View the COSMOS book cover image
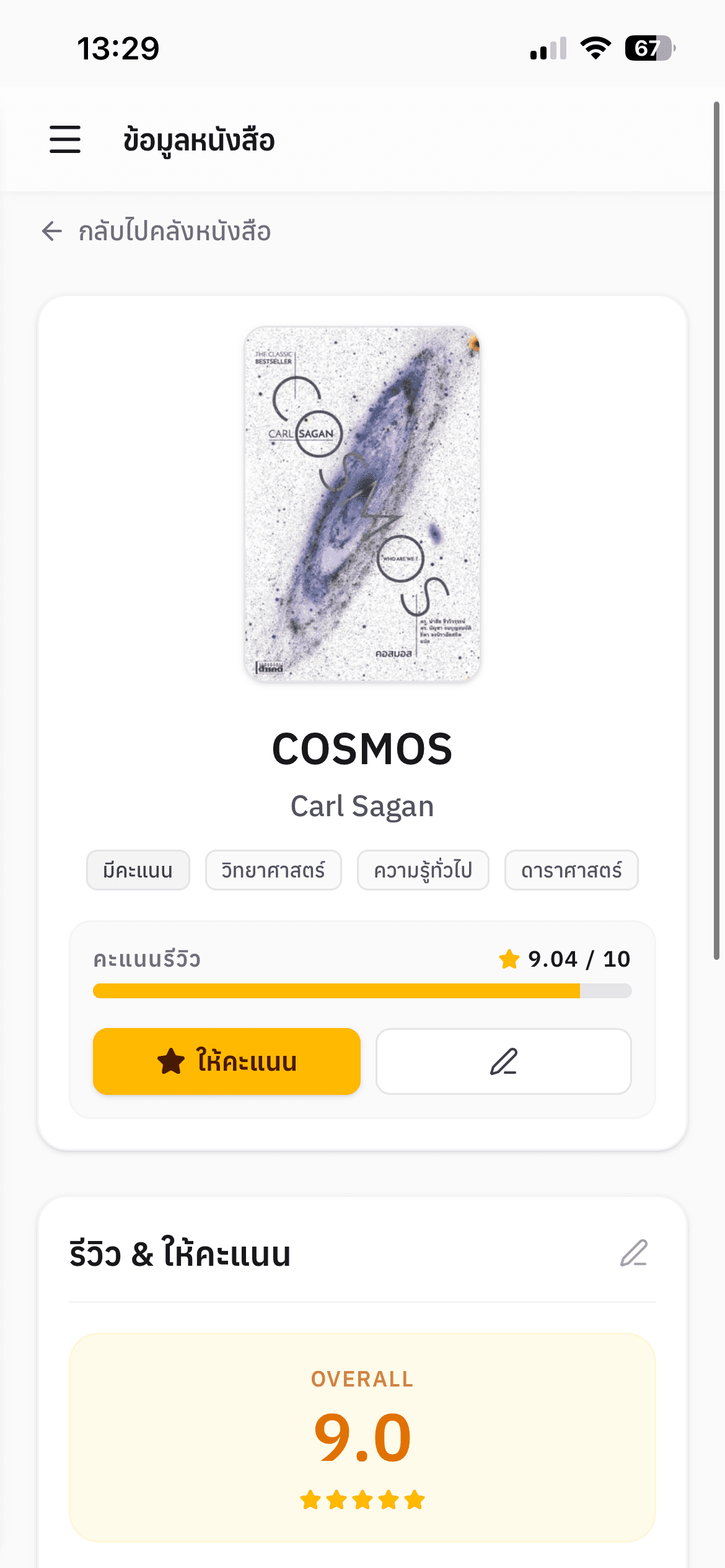The width and height of the screenshot is (725, 1568). (362, 504)
